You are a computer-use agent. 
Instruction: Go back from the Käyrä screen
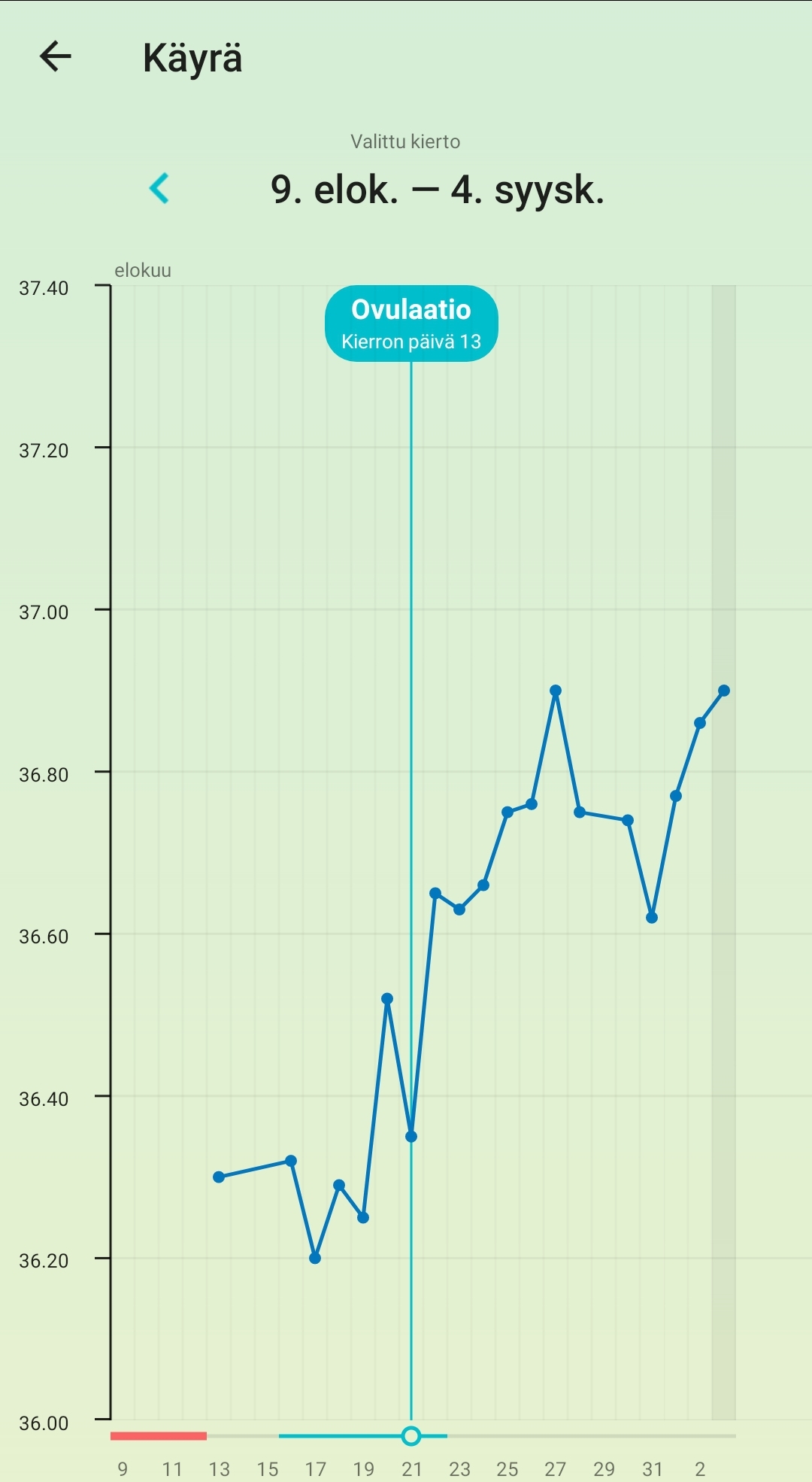coord(56,56)
